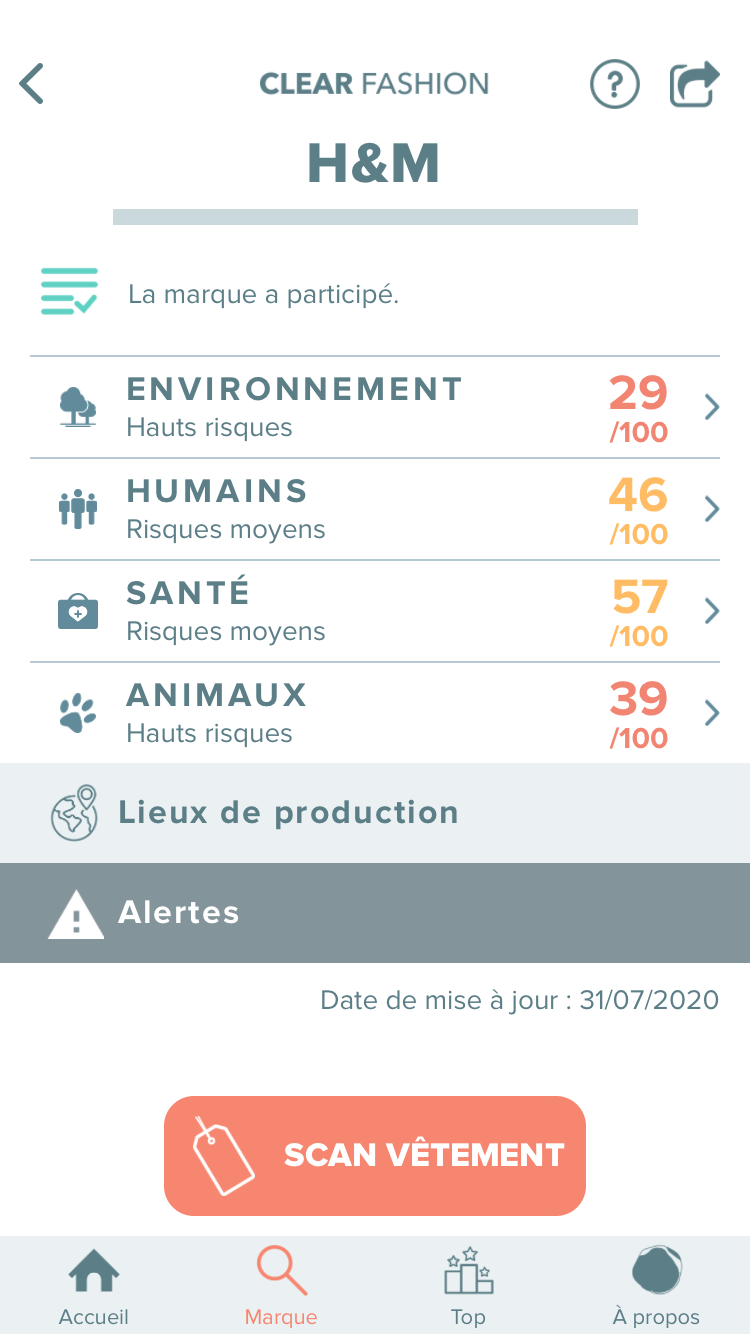Expand the Alertes section
The width and height of the screenshot is (750, 1334).
[x=375, y=913]
